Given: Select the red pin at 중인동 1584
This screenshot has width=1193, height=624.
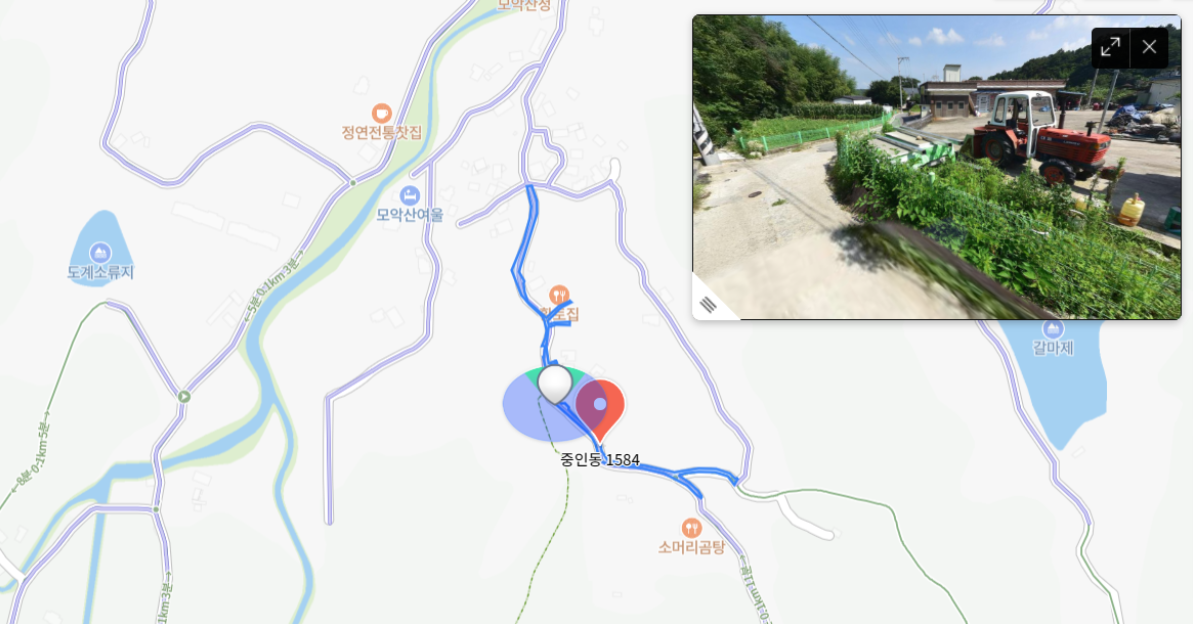Looking at the screenshot, I should pyautogui.click(x=600, y=405).
